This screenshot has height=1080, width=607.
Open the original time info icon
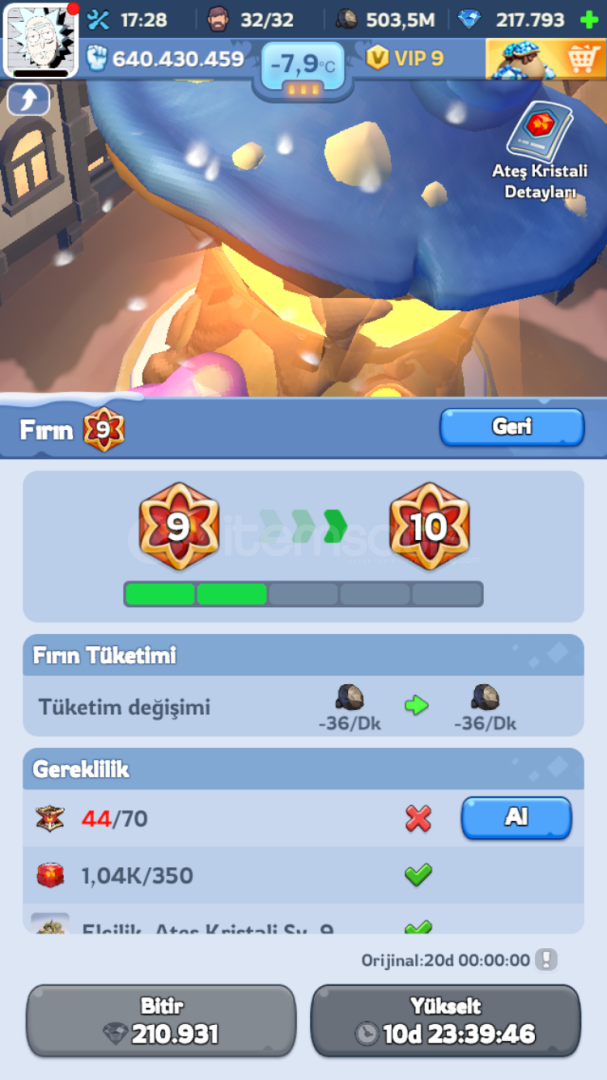pyautogui.click(x=546, y=960)
